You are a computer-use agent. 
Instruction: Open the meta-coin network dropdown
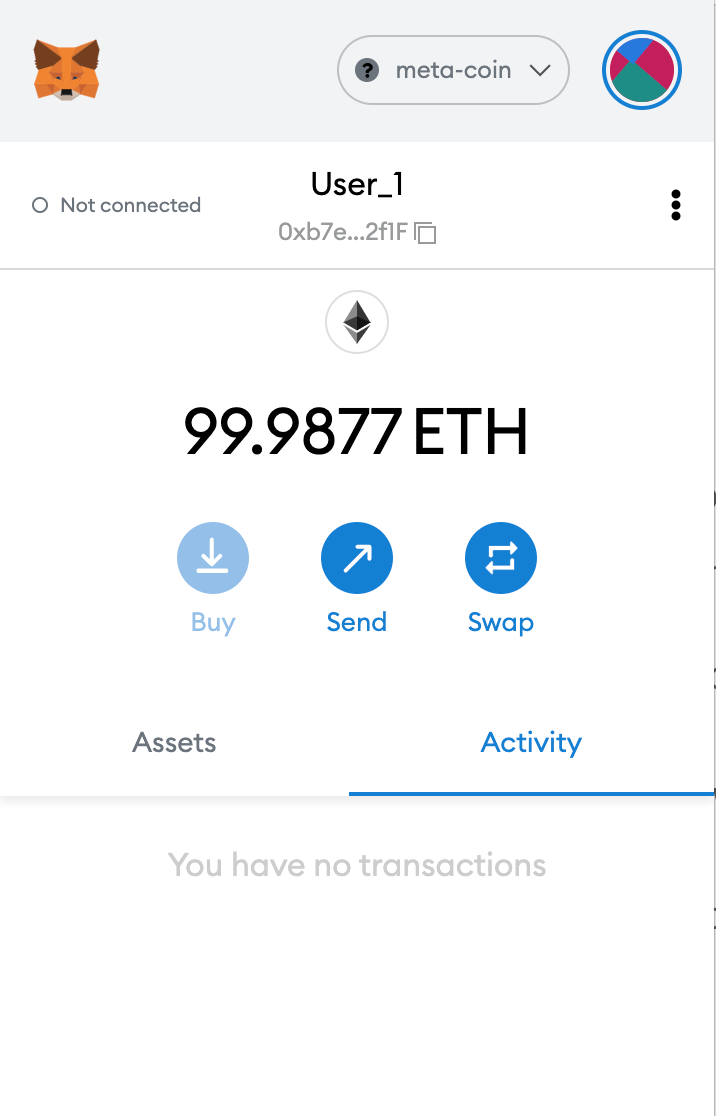tap(453, 70)
